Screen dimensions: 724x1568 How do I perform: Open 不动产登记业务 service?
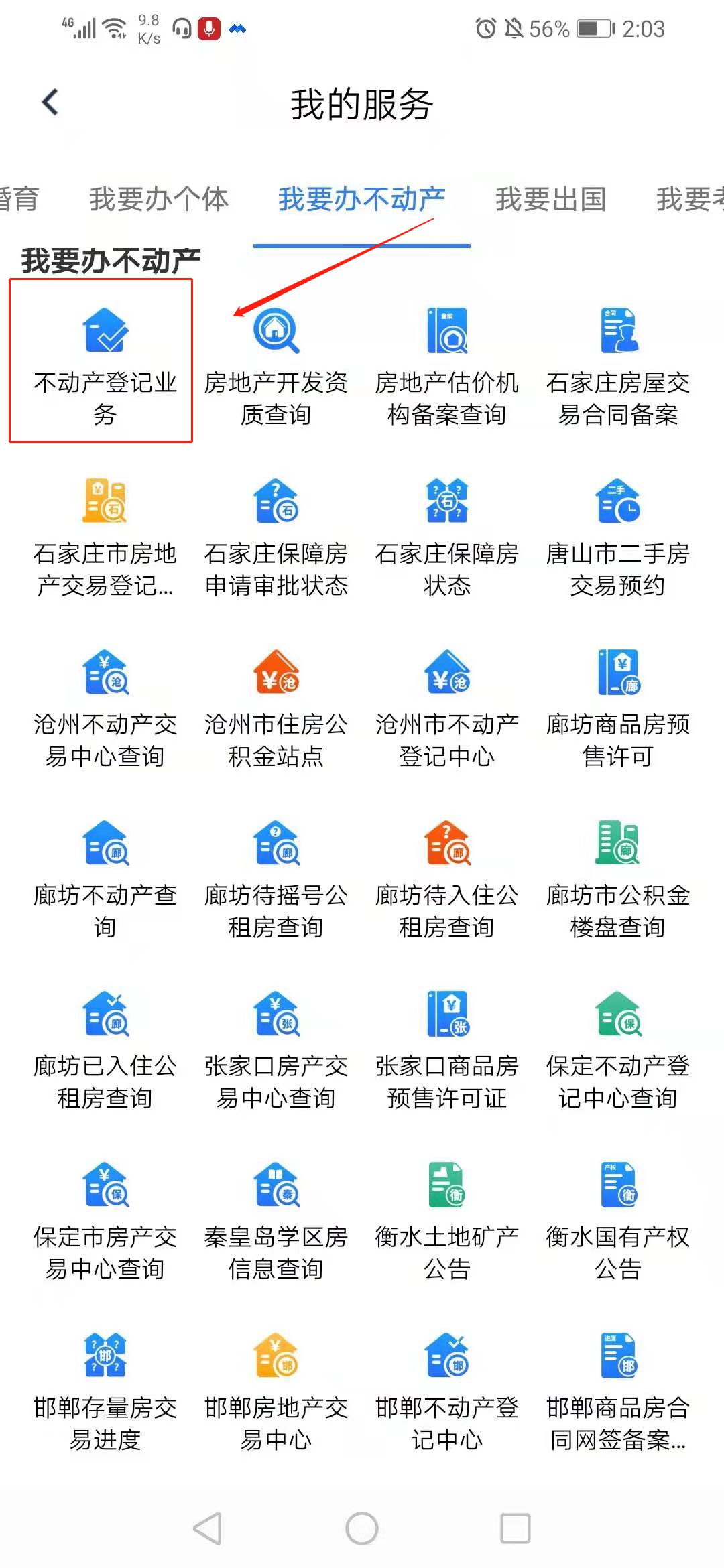click(x=105, y=362)
